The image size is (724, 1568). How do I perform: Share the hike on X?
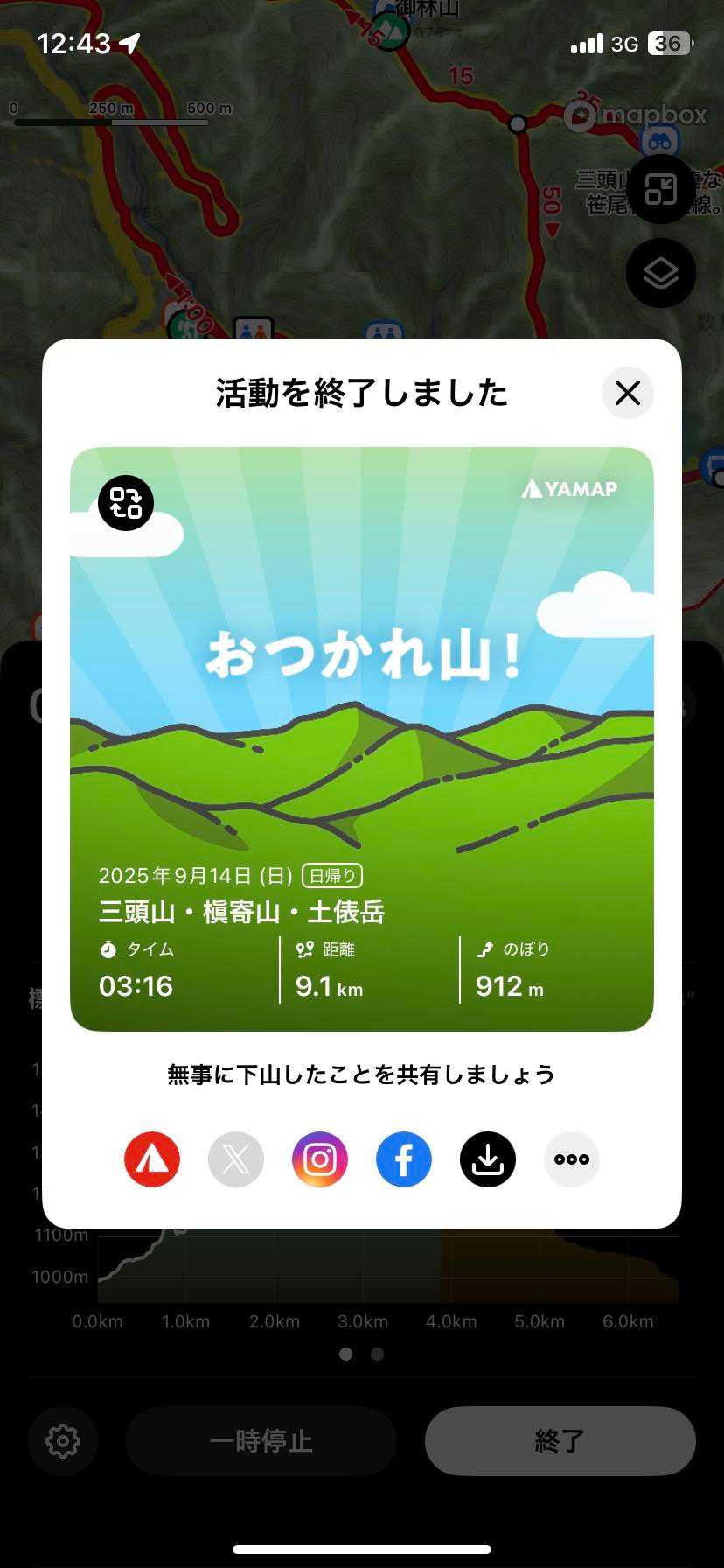(x=236, y=1159)
